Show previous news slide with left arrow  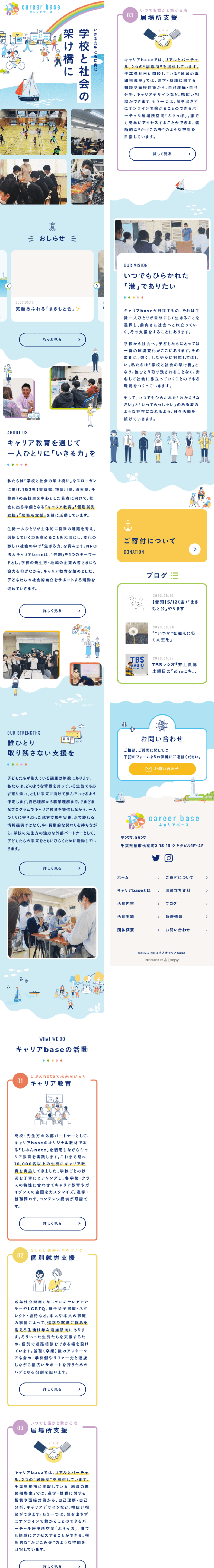[8, 286]
